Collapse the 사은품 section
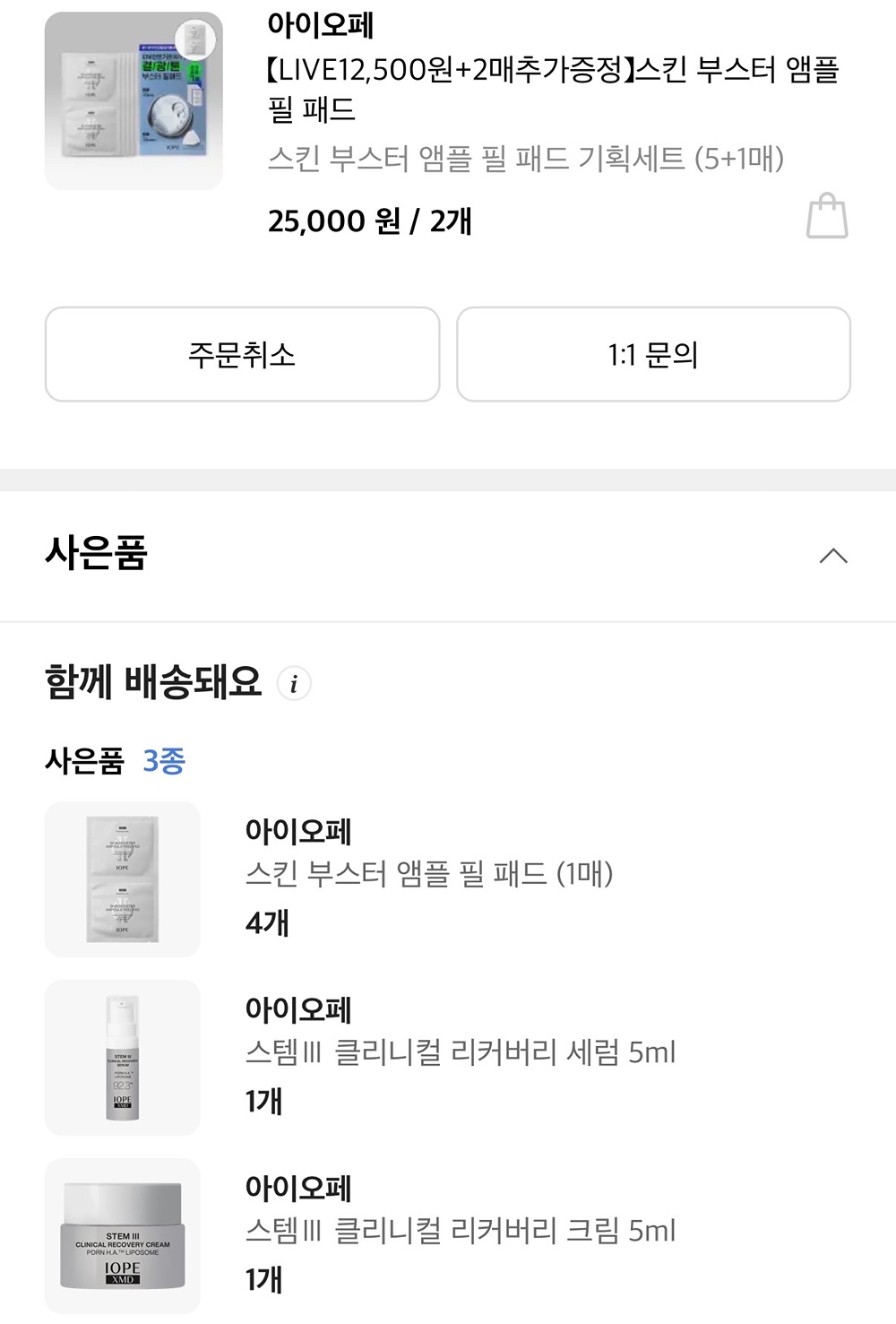896x1324 pixels. [832, 556]
